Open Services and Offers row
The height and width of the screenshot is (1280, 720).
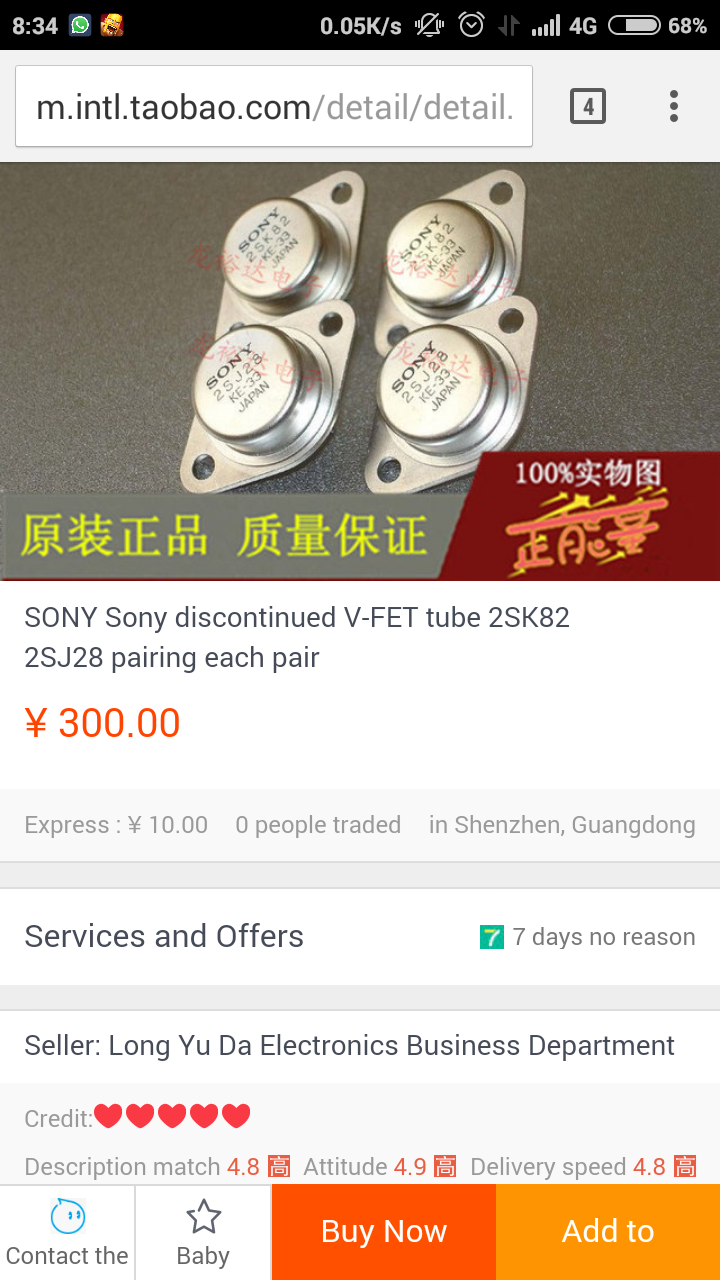coord(360,937)
